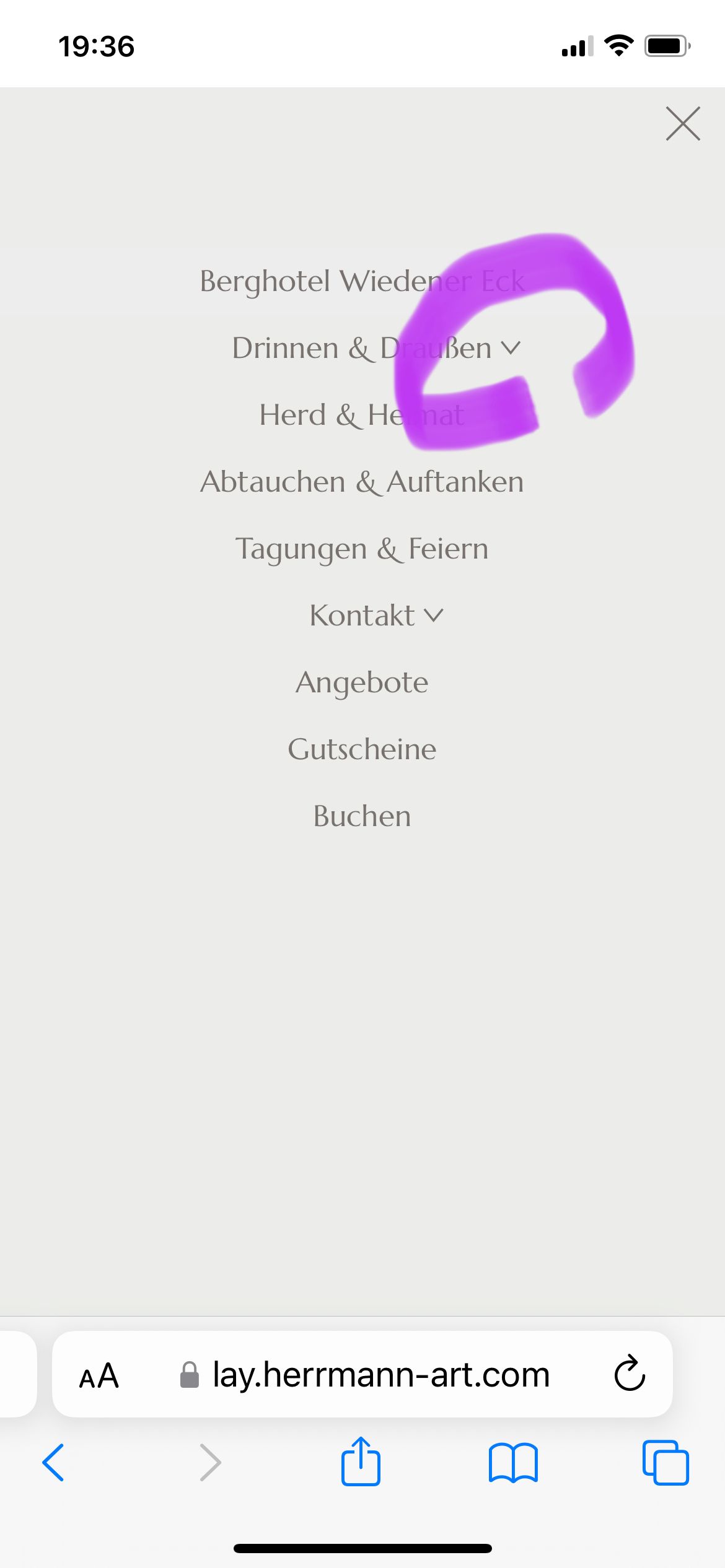View the Angebote page
Image resolution: width=725 pixels, height=1568 pixels.
coord(362,682)
